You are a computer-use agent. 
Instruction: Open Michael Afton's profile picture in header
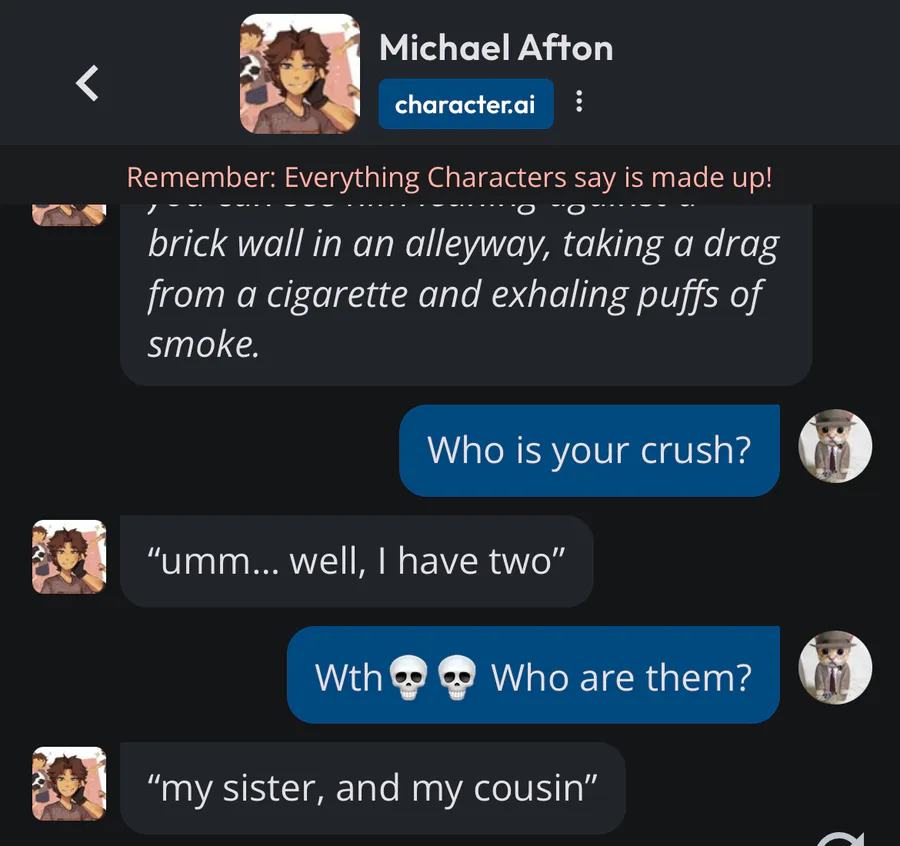[x=299, y=74]
